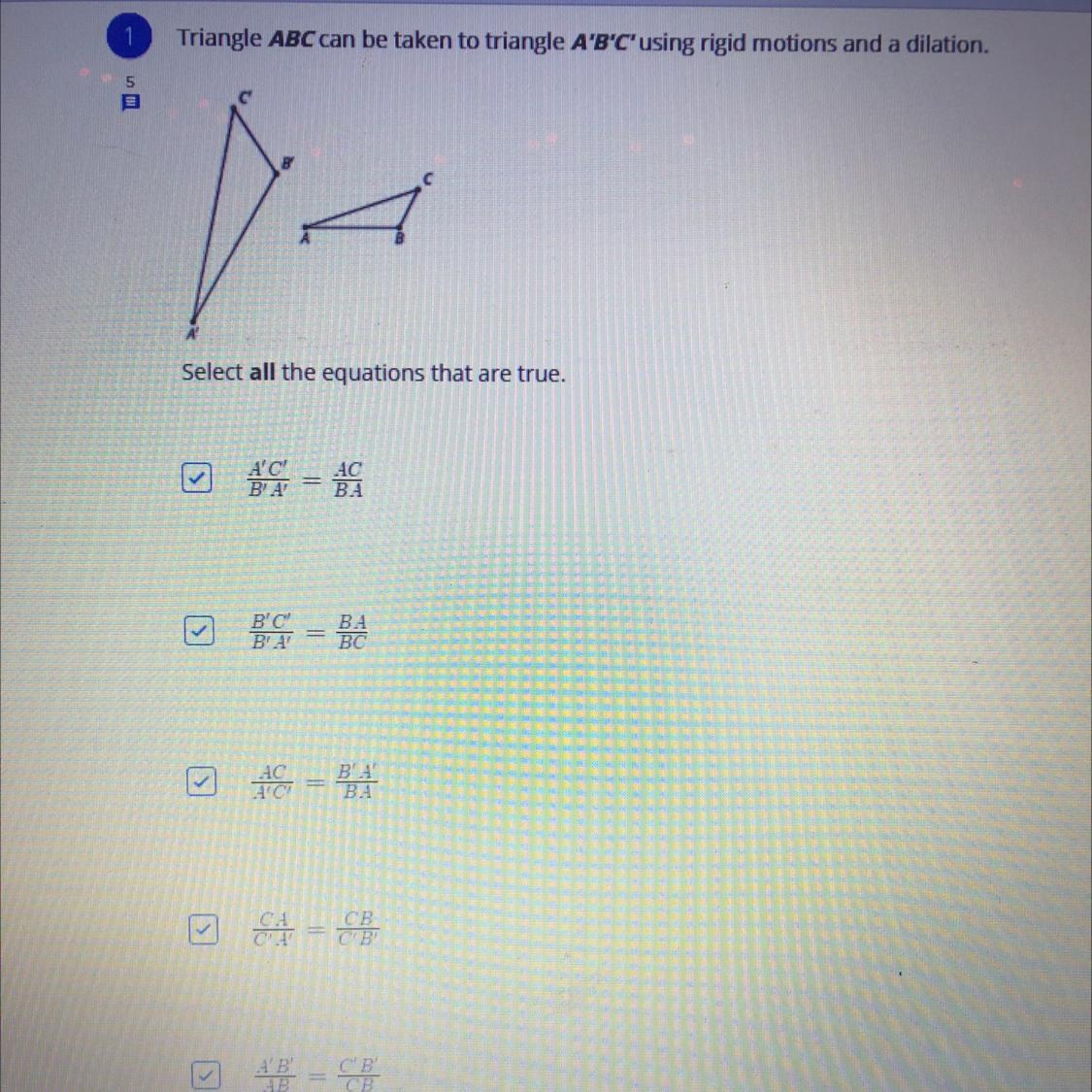This screenshot has height=1092, width=1092.
Task: Uncheck the B'C'/B'A' = BA/BC equation
Action: click(x=198, y=631)
